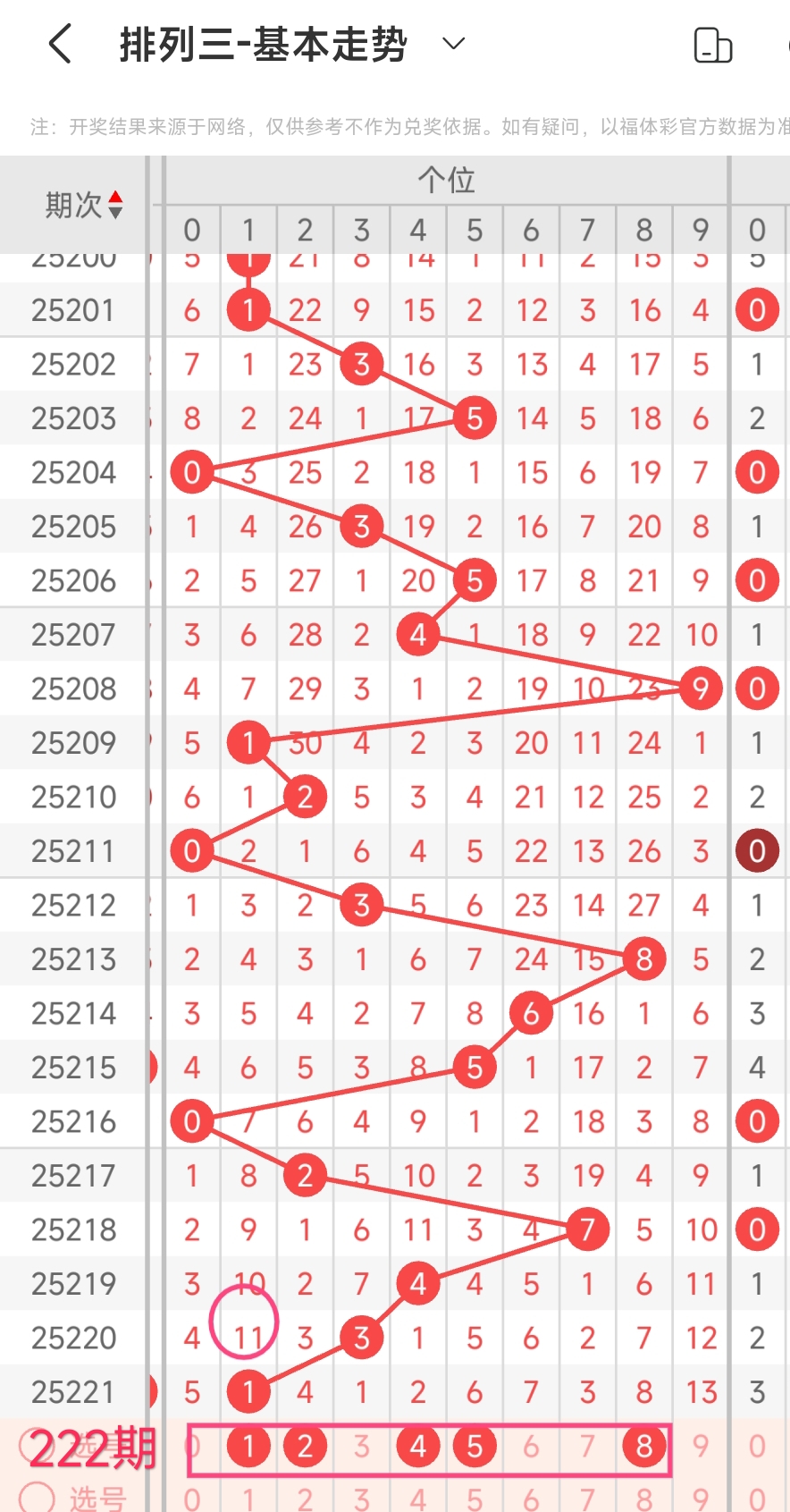Go back using the top-left arrow

pyautogui.click(x=60, y=44)
